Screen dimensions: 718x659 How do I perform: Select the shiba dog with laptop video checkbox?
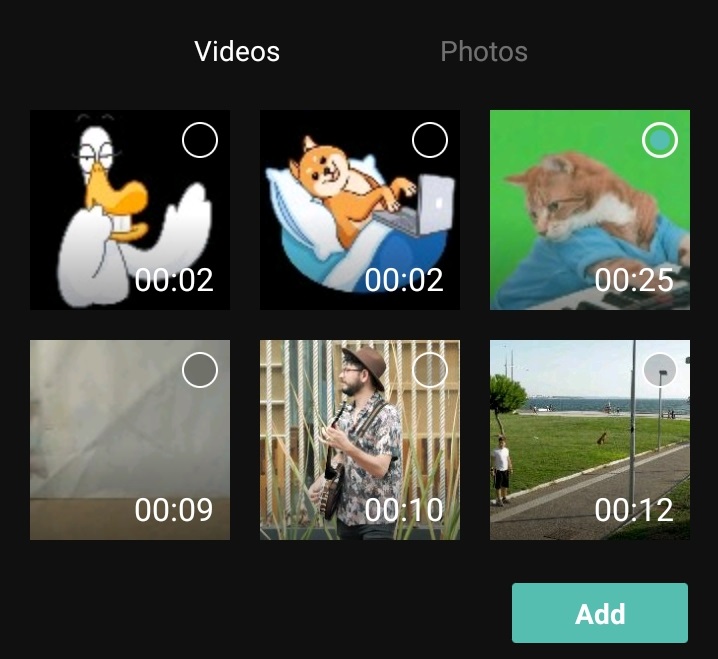tap(430, 141)
